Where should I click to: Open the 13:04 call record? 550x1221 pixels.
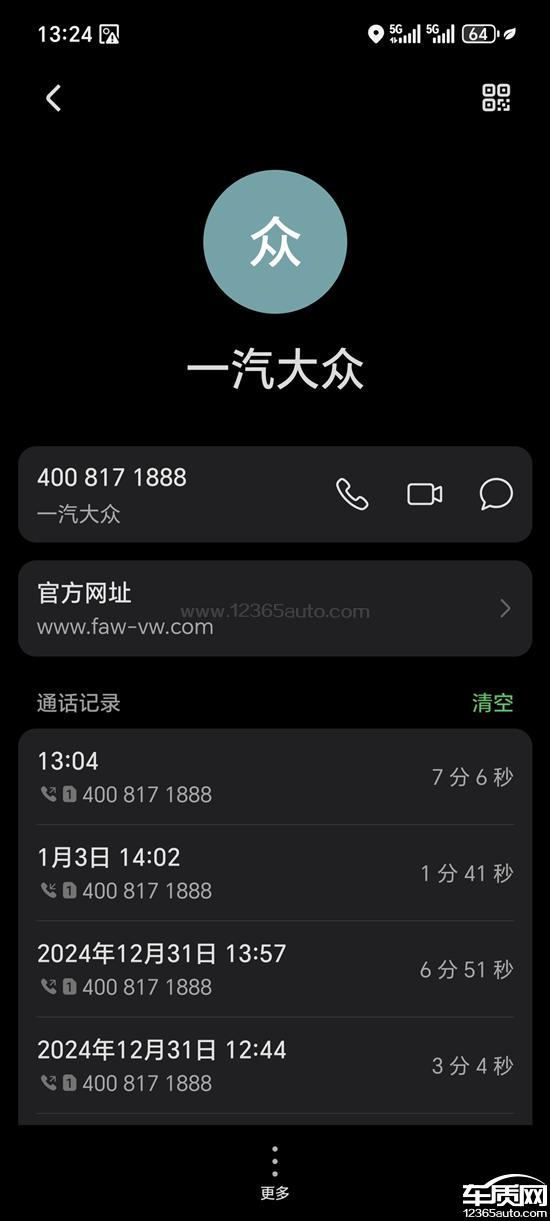click(x=275, y=777)
